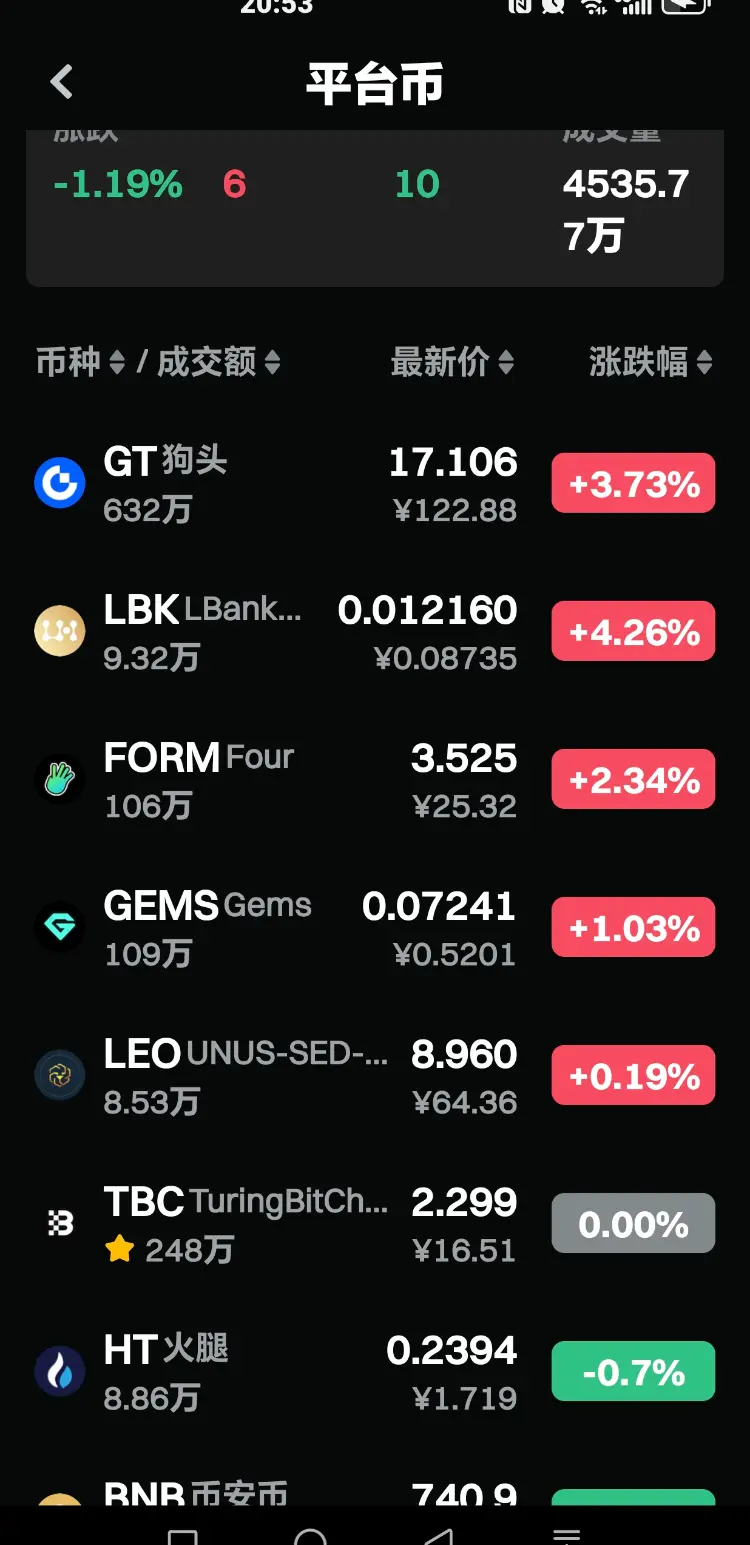Sort by 最新价 column
The image size is (750, 1545).
pos(452,362)
